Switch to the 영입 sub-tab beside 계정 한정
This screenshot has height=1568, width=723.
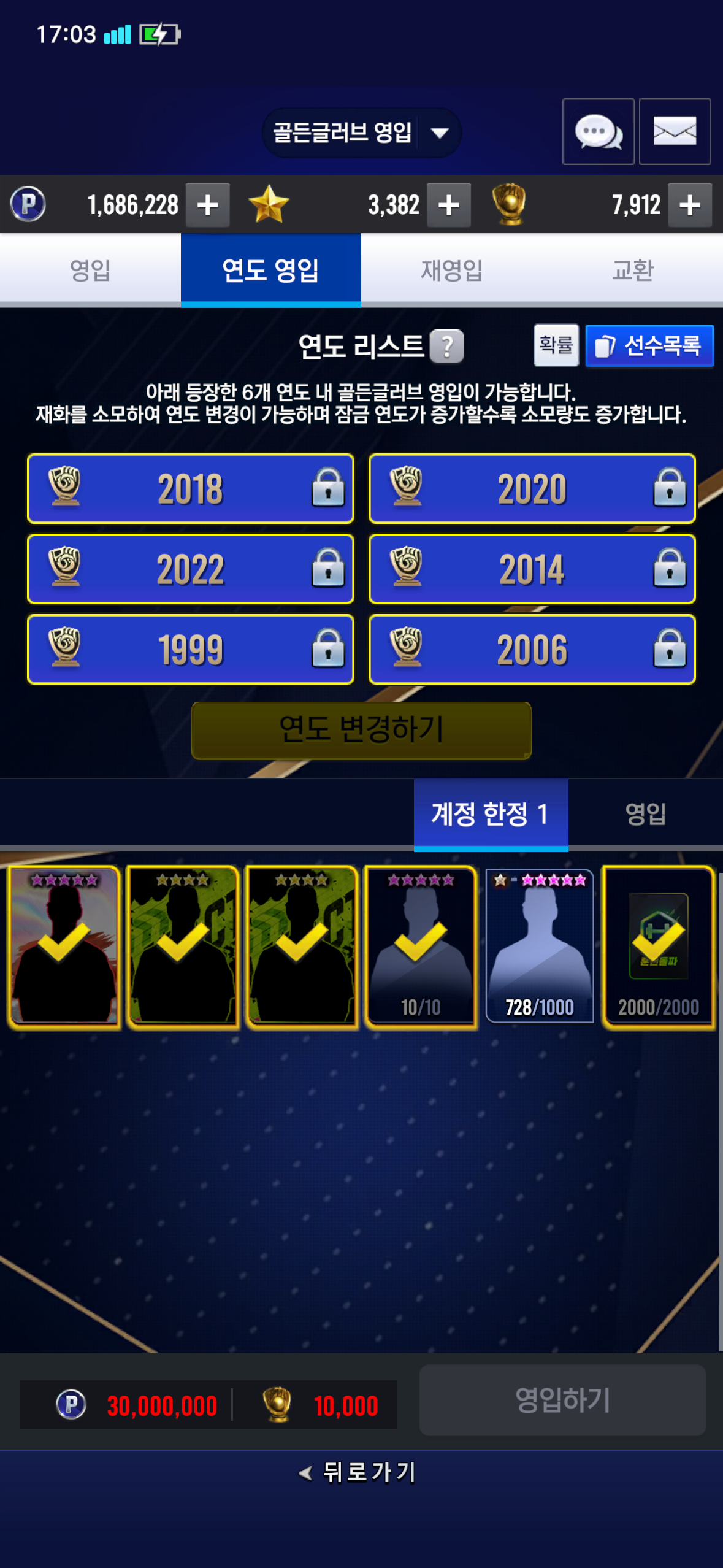(645, 814)
